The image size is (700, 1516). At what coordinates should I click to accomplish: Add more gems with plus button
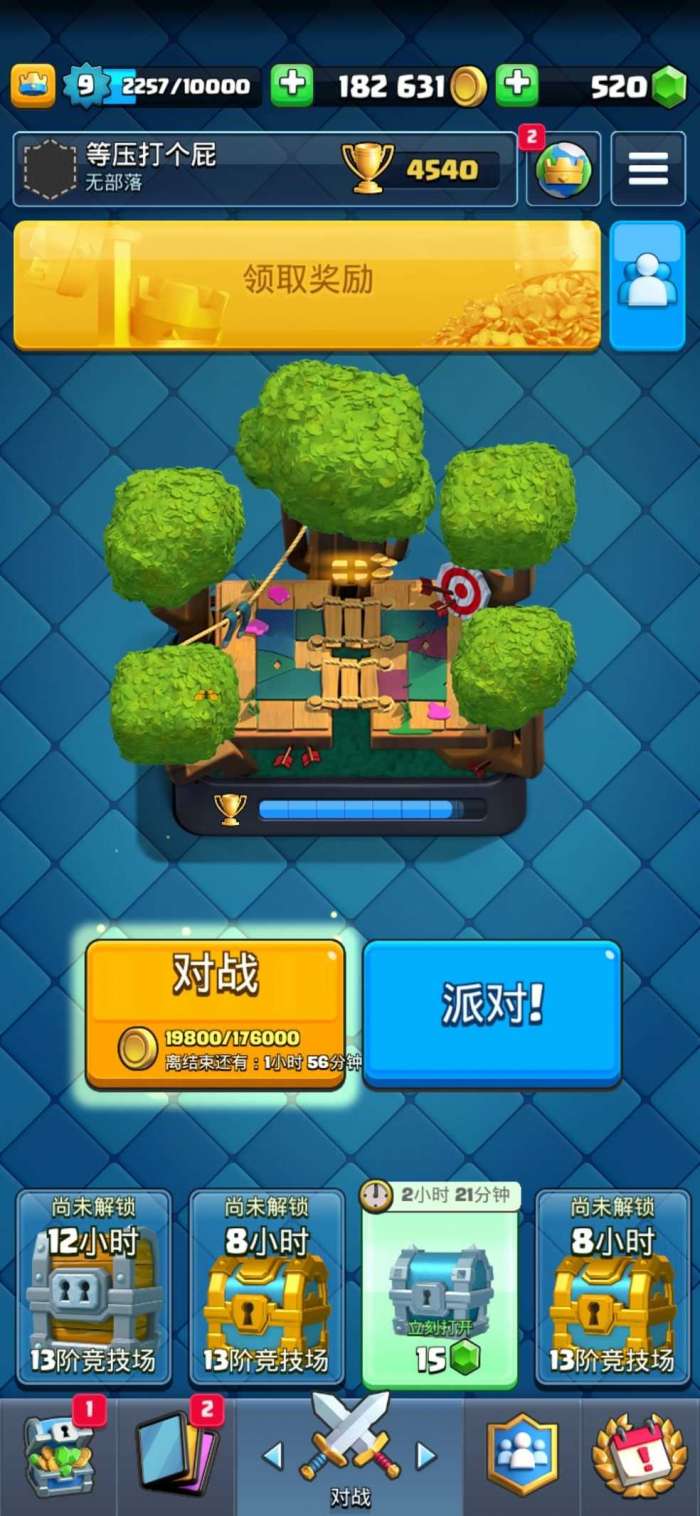point(517,86)
